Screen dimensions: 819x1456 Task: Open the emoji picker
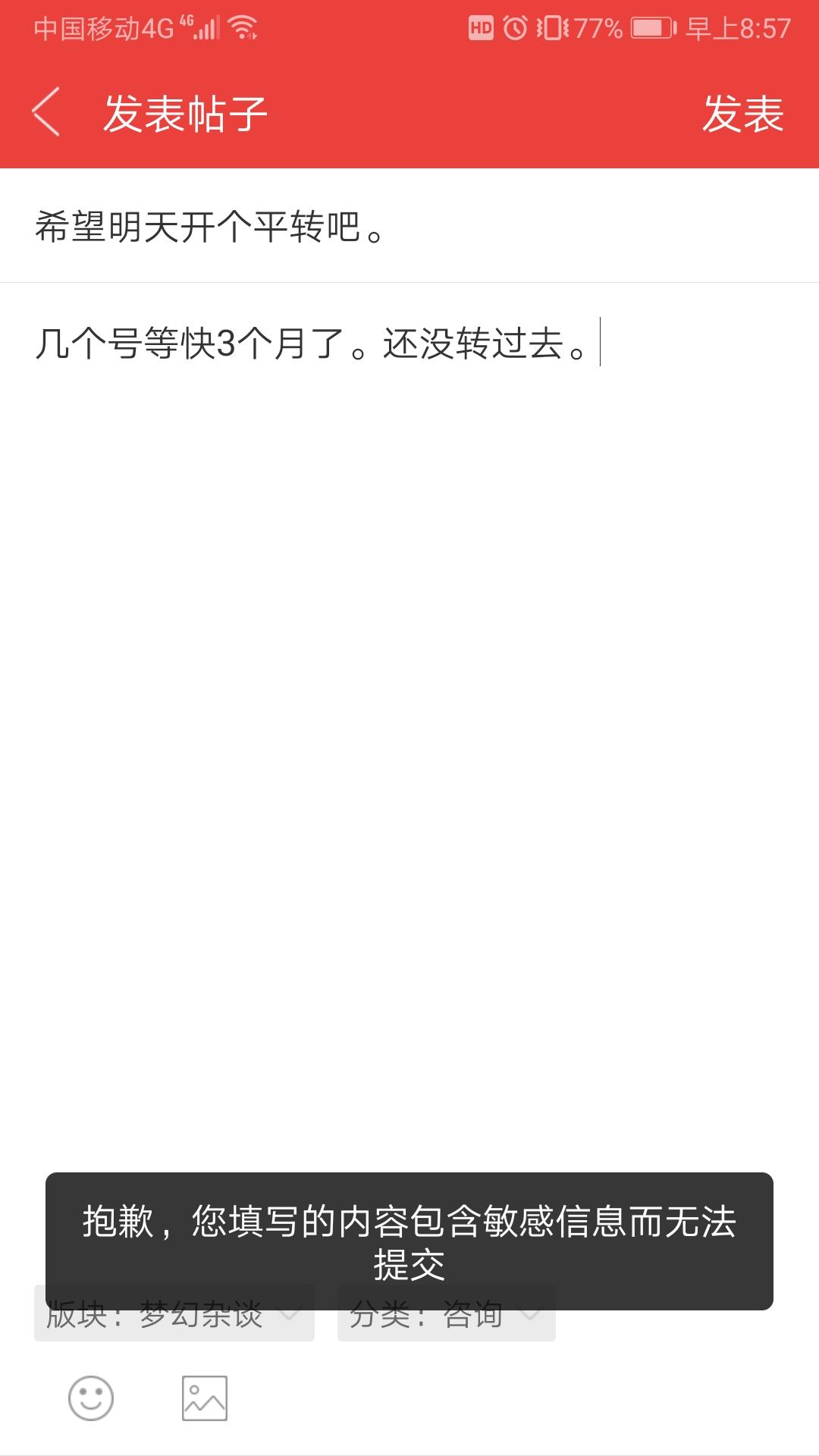click(x=91, y=1398)
